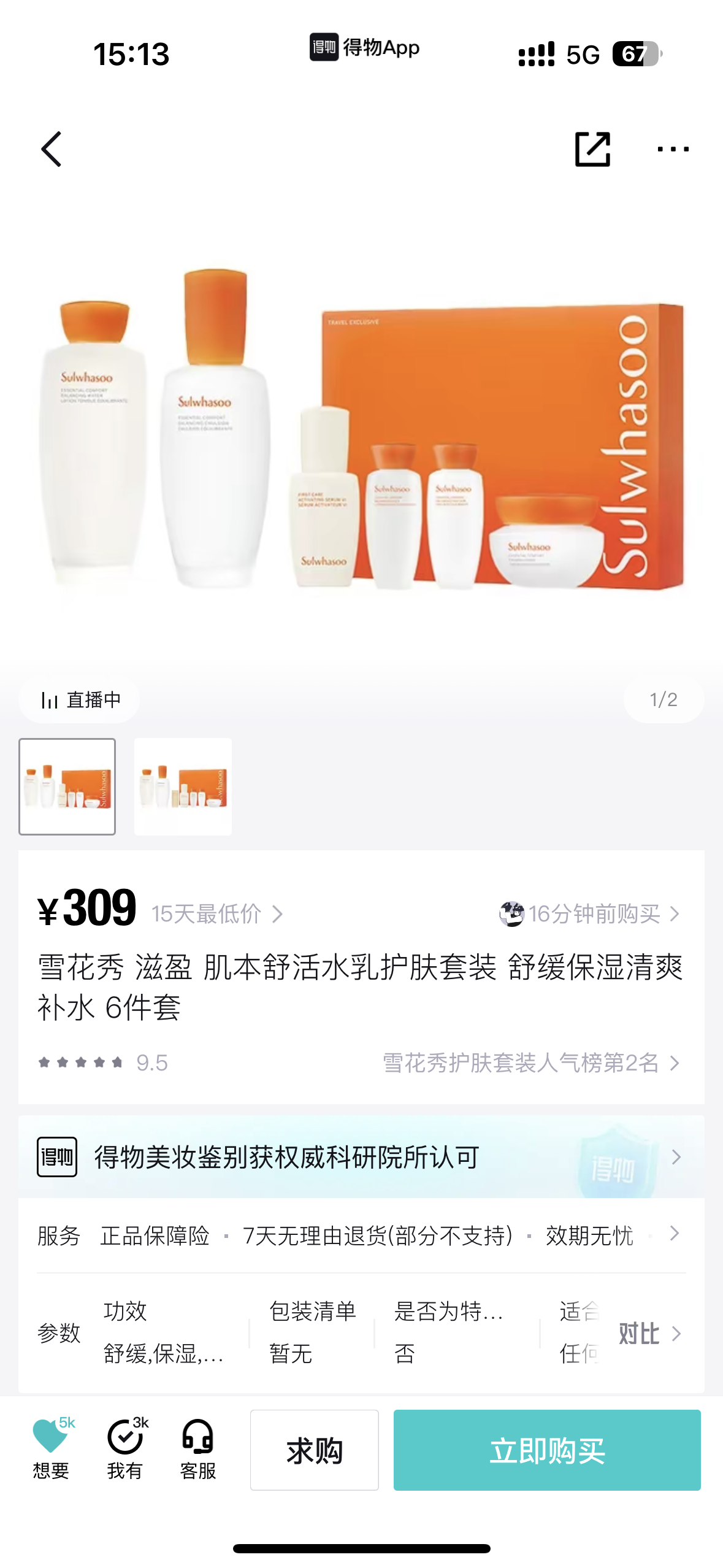Tap 立即购买 to buy now

[x=547, y=1450]
